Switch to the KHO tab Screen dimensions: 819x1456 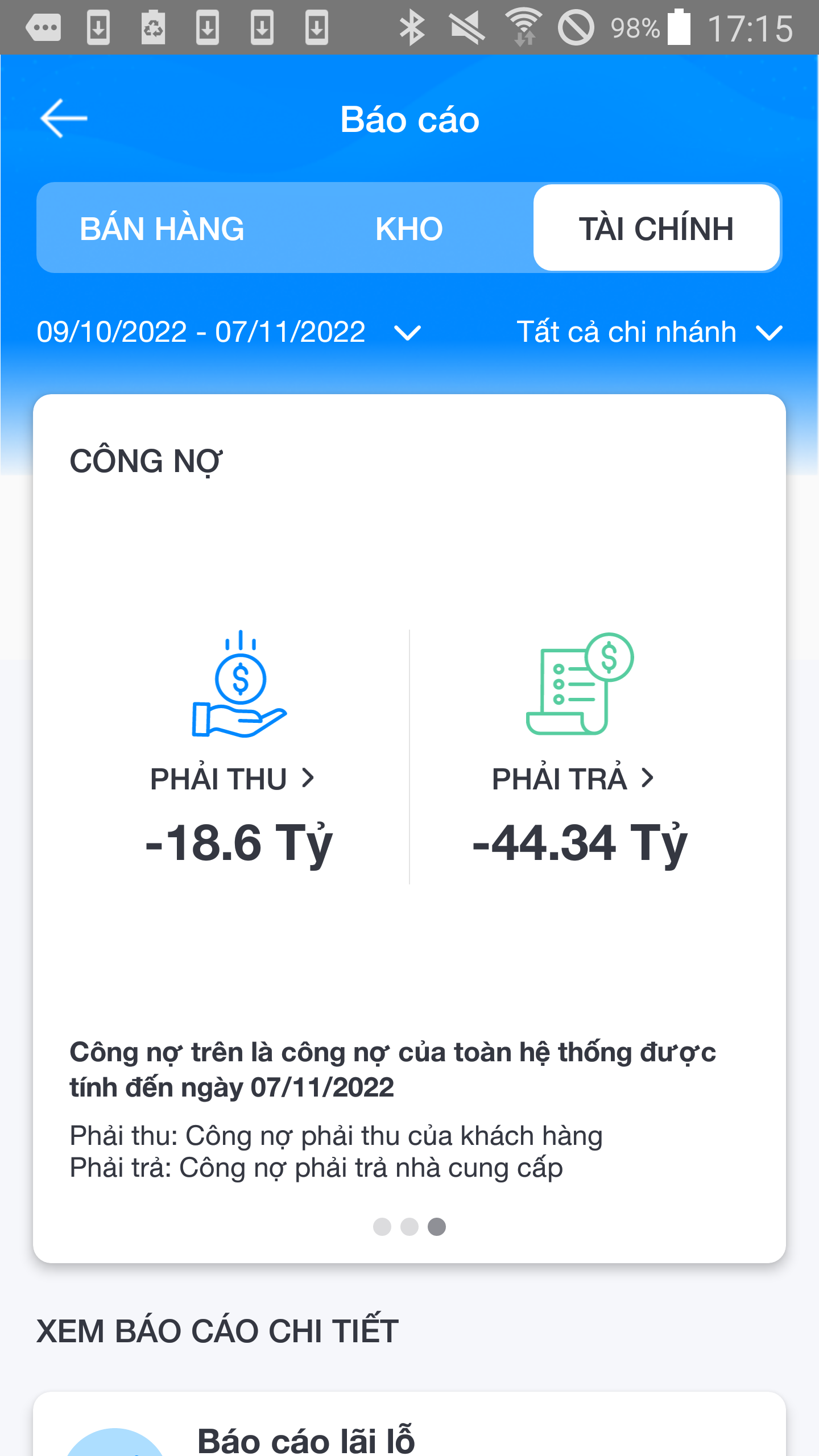pos(409,229)
